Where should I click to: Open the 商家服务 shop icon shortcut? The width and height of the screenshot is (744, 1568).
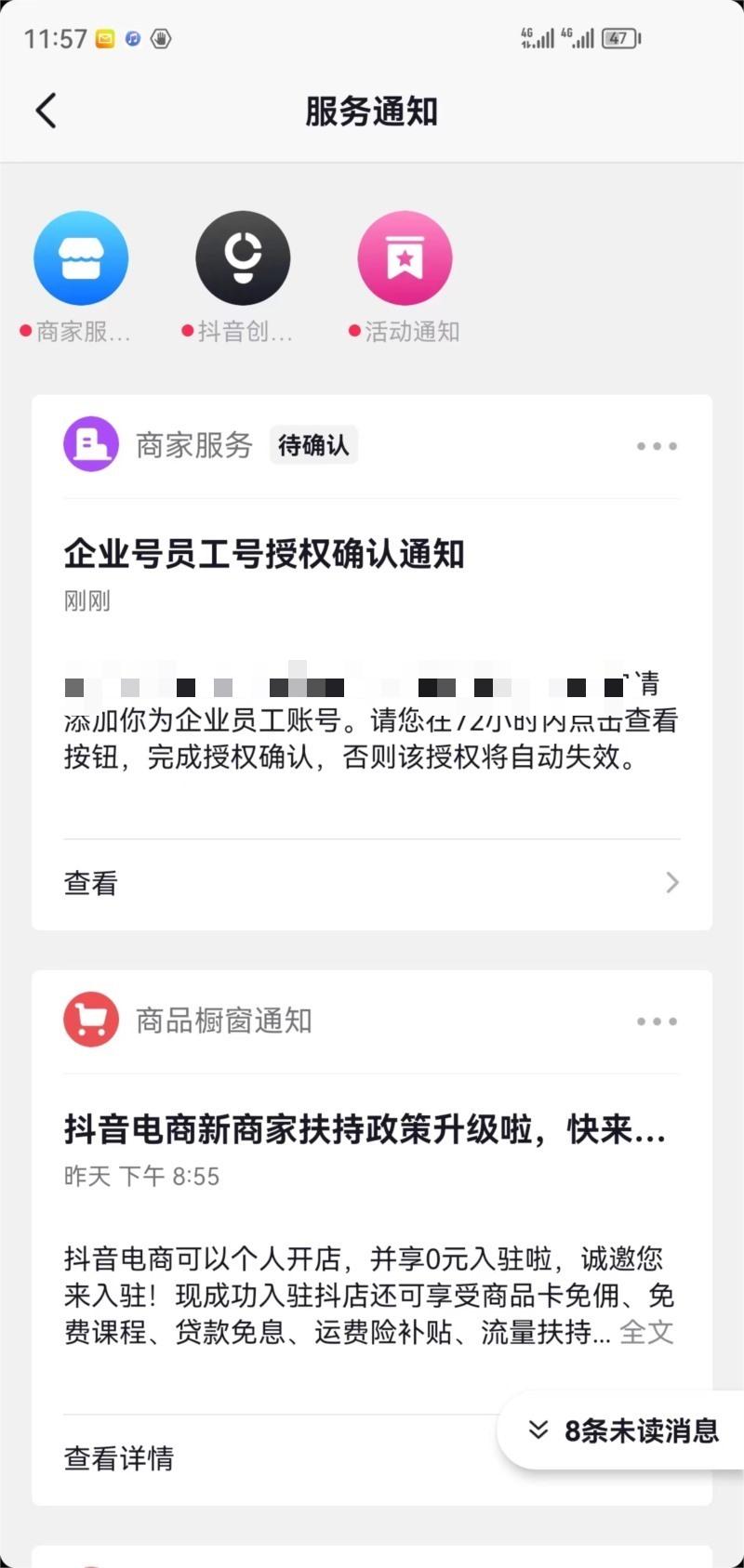81,258
